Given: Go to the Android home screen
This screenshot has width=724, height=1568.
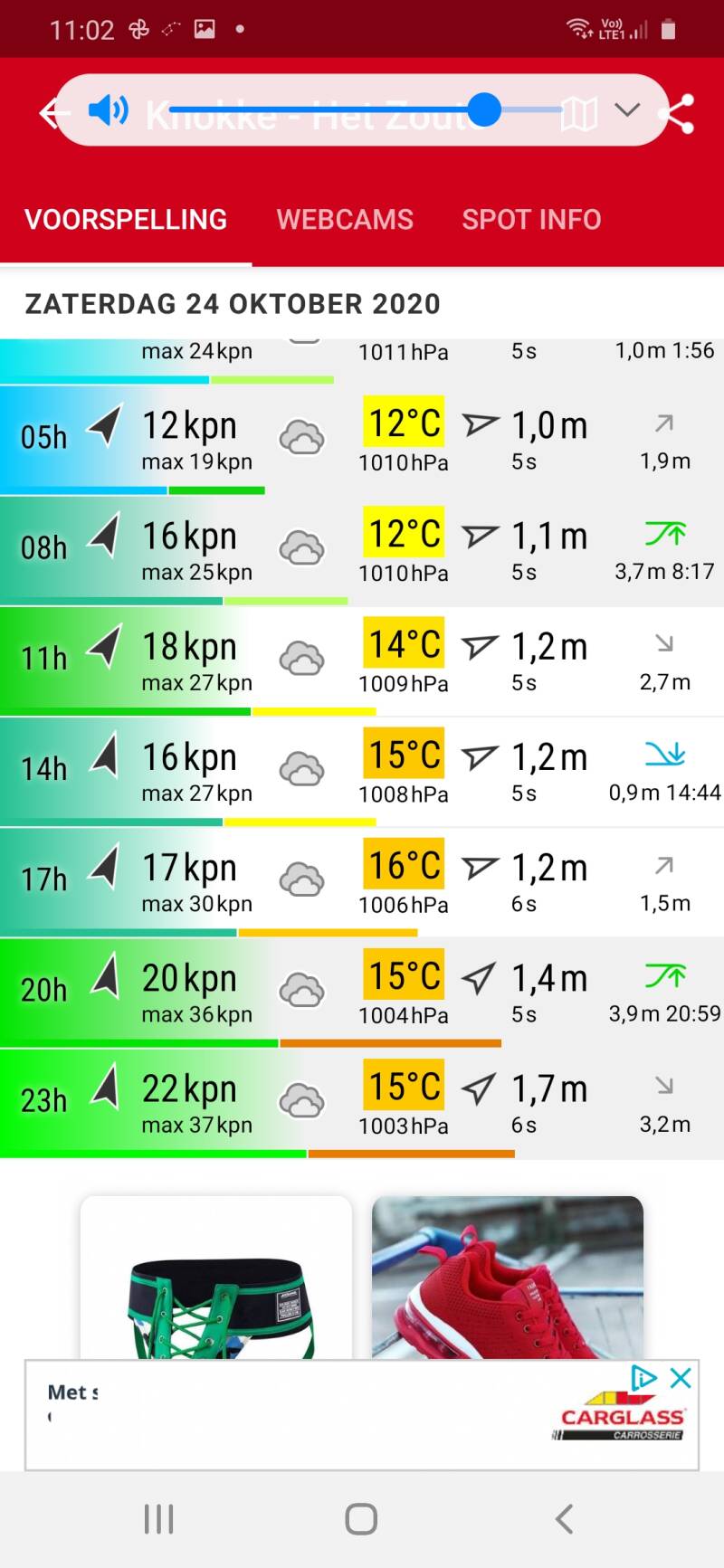Looking at the screenshot, I should [361, 1519].
